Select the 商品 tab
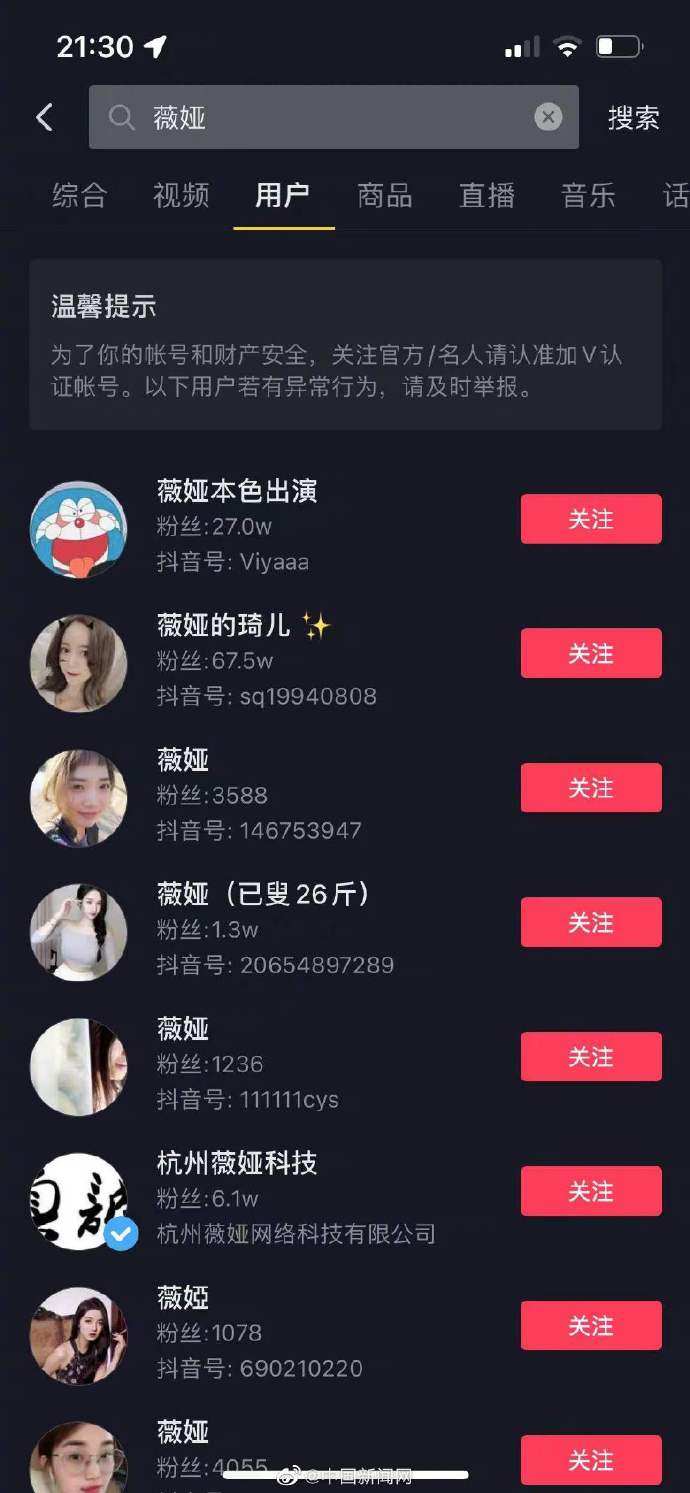This screenshot has width=690, height=1493. [x=385, y=195]
